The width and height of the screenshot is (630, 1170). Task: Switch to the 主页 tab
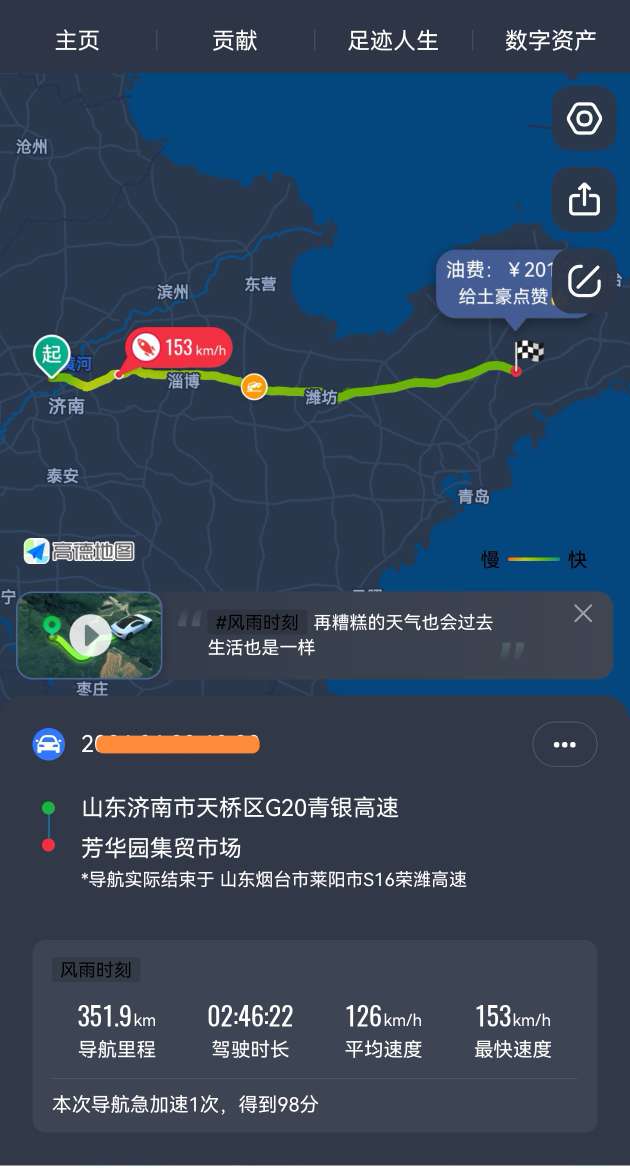click(77, 40)
